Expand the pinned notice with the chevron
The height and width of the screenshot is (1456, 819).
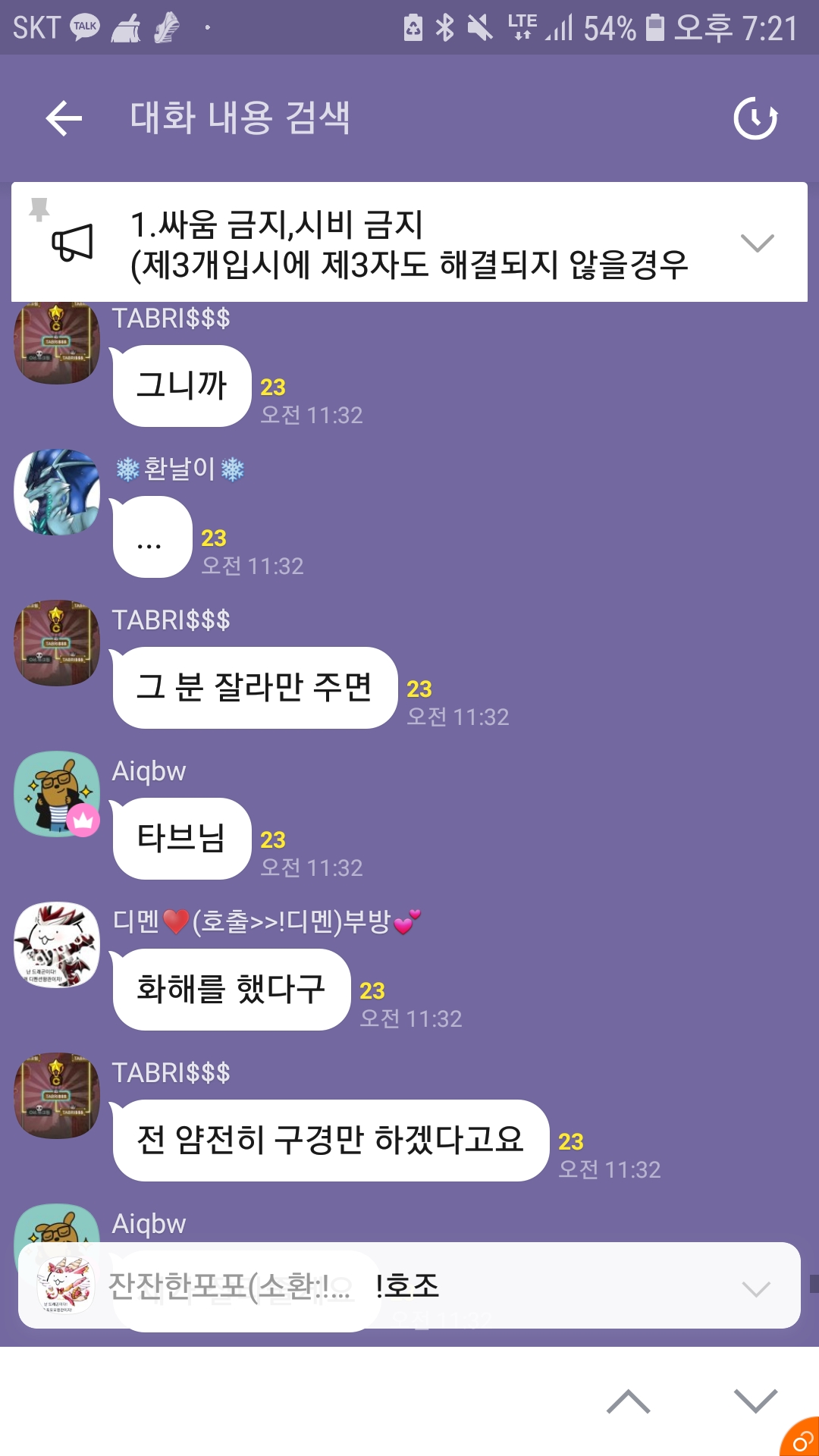click(x=757, y=243)
